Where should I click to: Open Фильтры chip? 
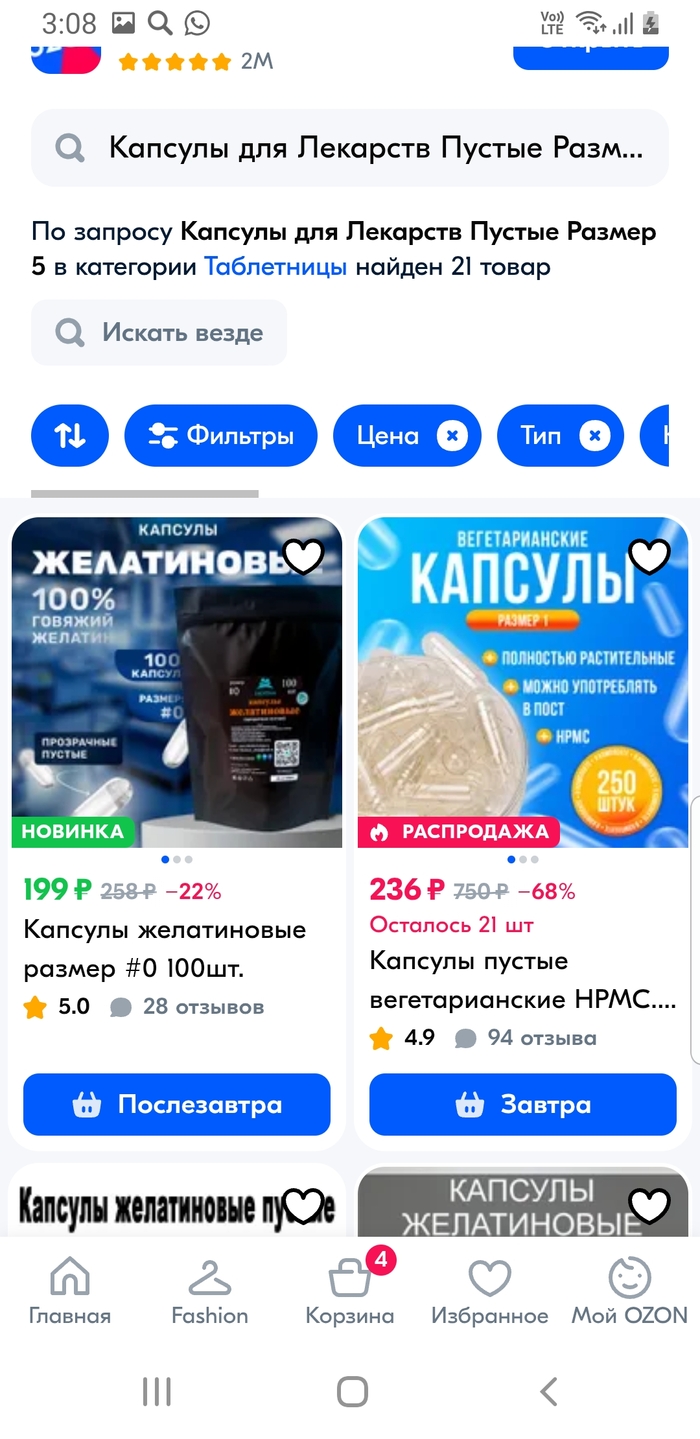tap(221, 436)
